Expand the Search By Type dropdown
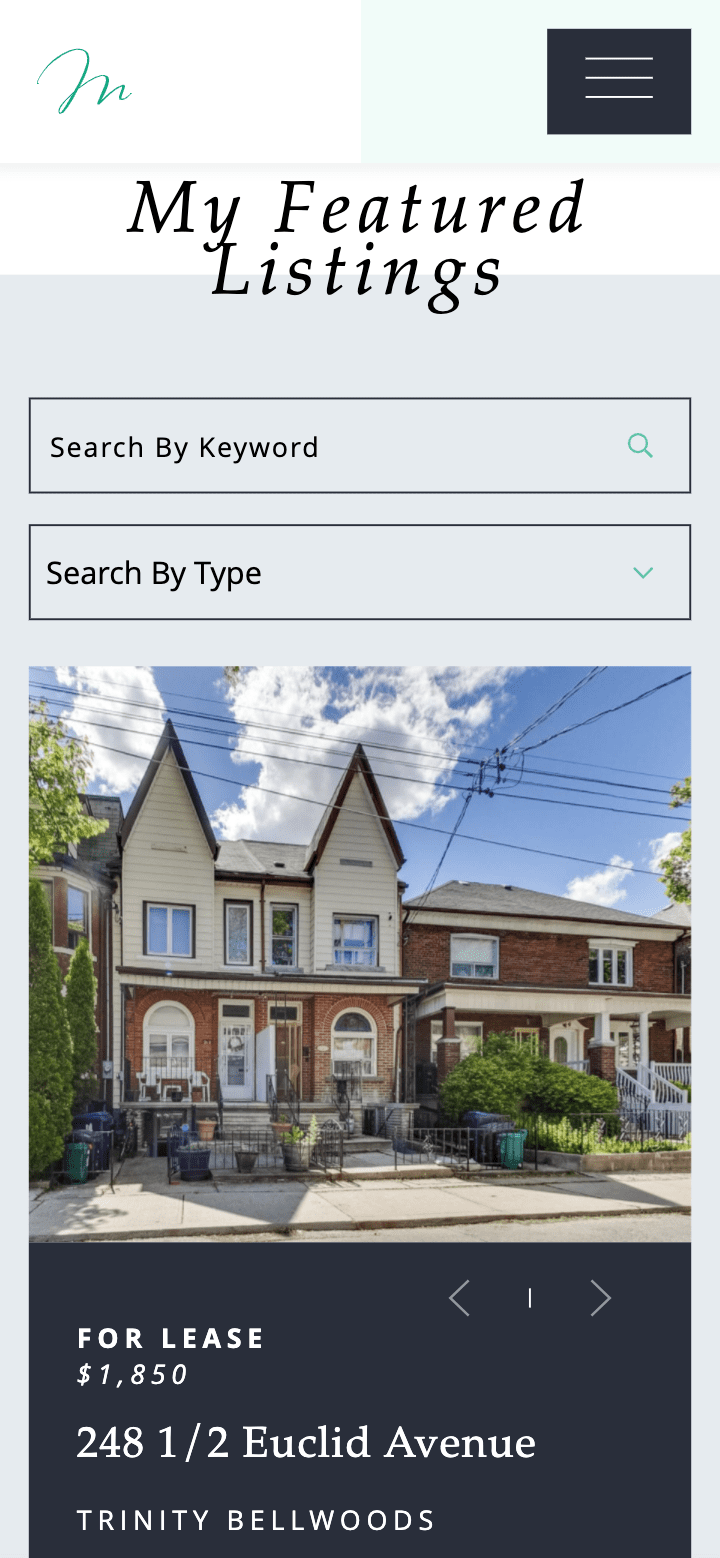 point(360,572)
